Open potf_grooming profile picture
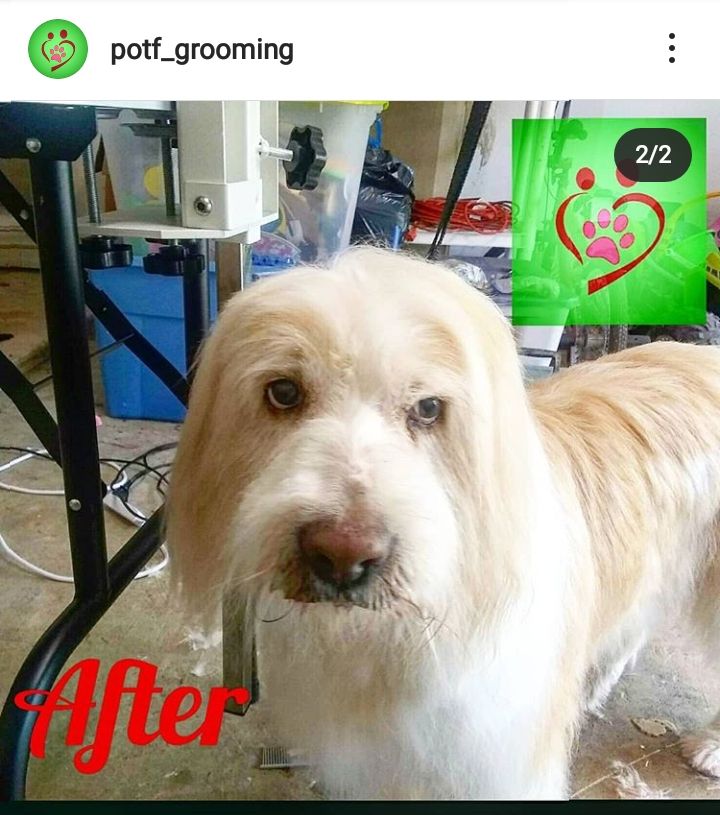Viewport: 720px width, 815px height. pyautogui.click(x=58, y=49)
